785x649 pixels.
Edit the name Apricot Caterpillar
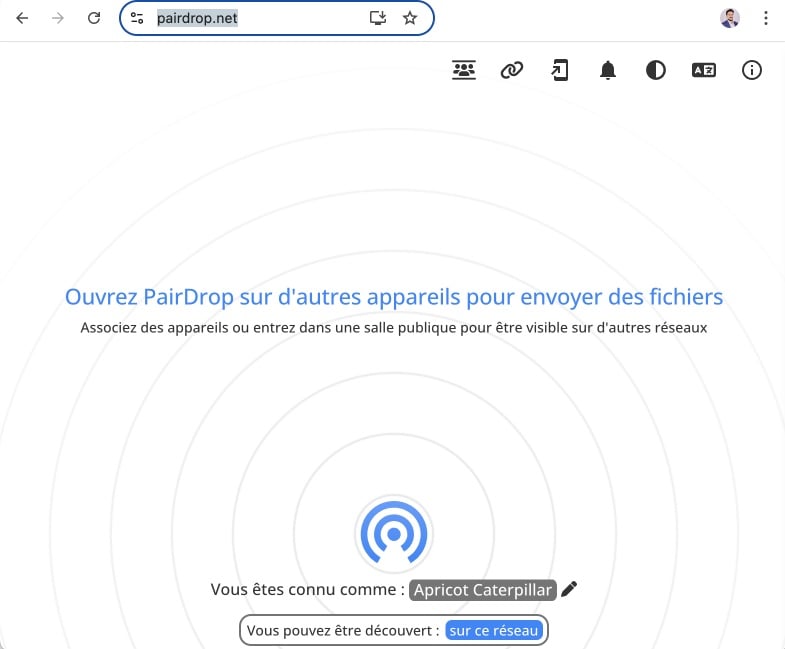click(483, 590)
